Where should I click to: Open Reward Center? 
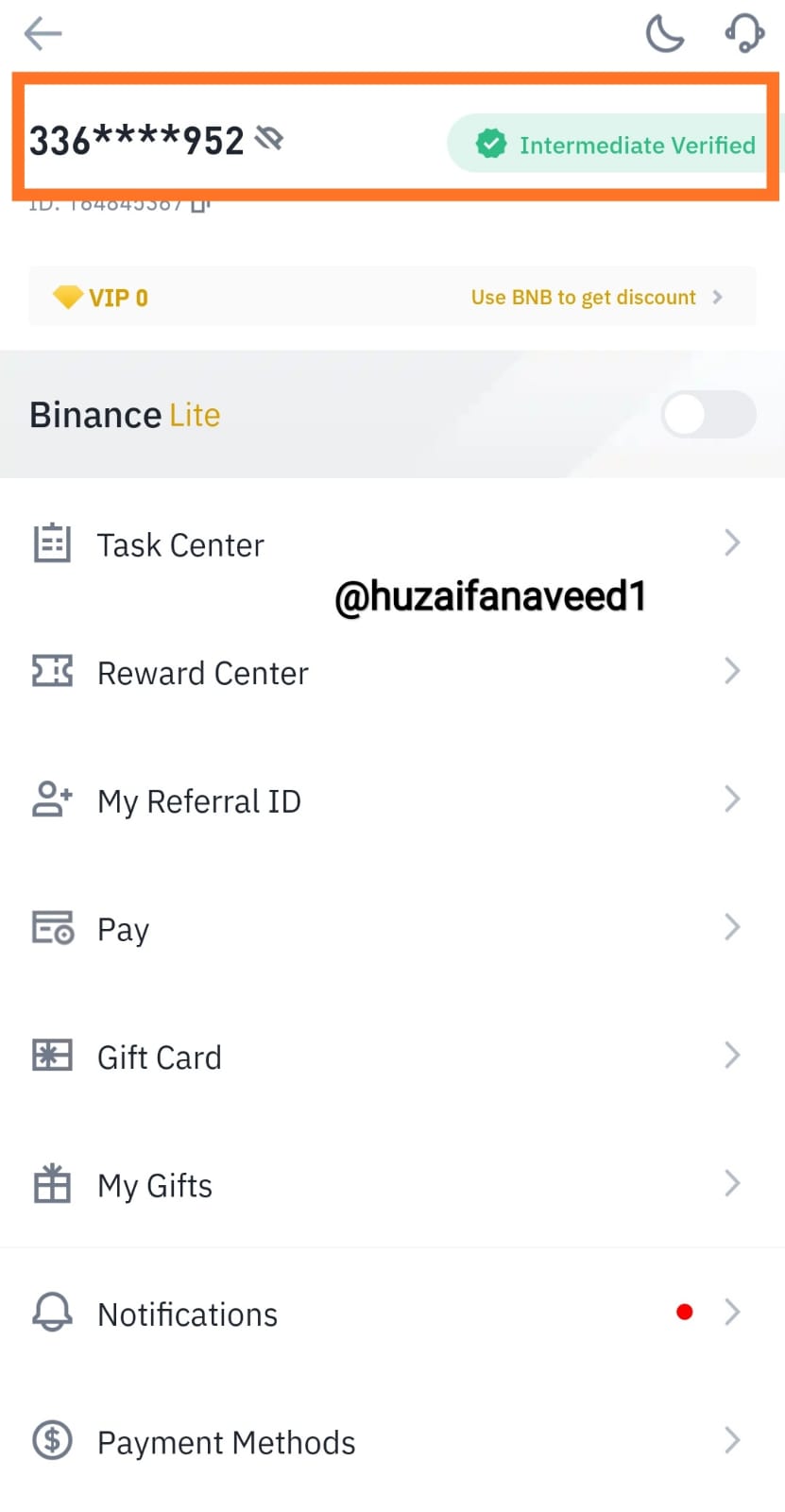coord(392,672)
